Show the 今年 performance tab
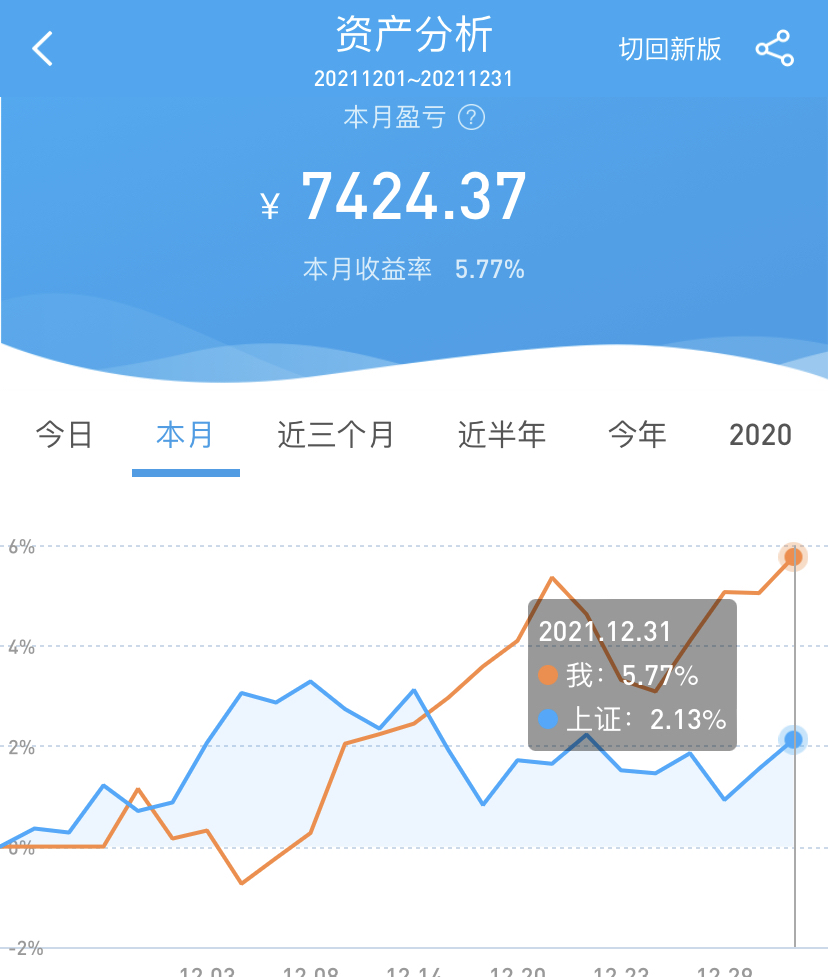 (x=637, y=434)
